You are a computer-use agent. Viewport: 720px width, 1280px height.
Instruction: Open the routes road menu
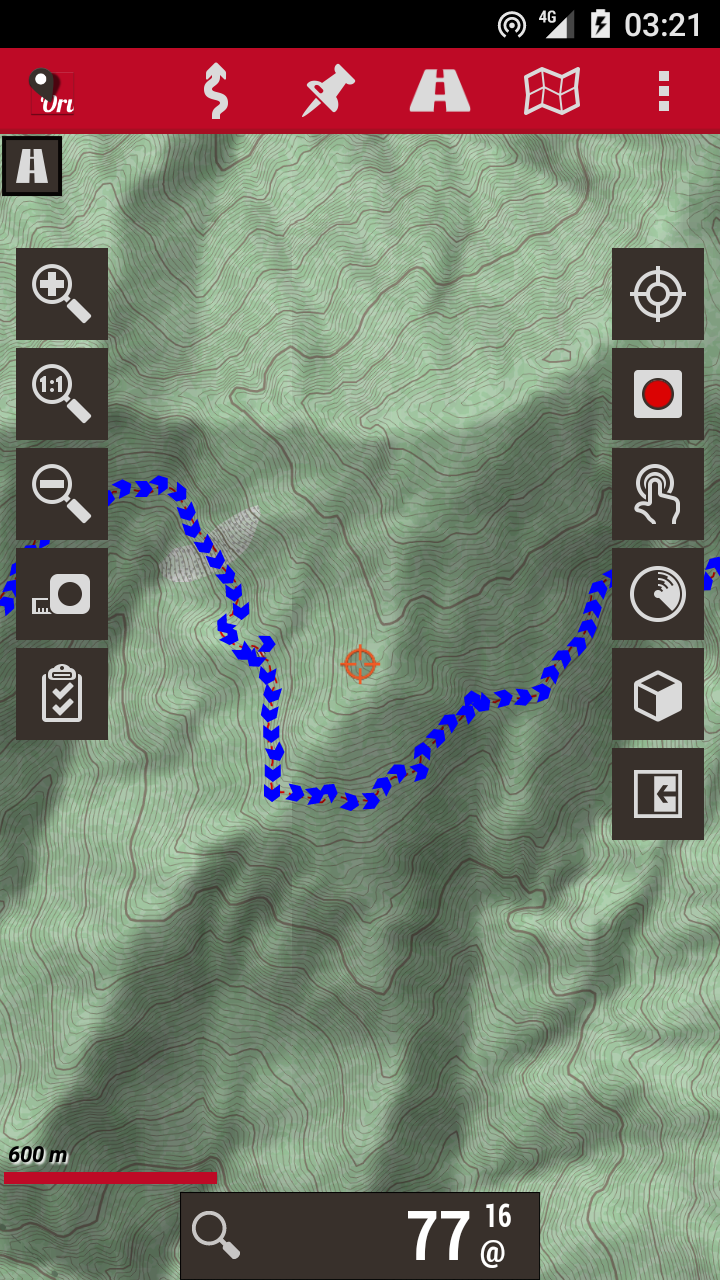(x=440, y=91)
